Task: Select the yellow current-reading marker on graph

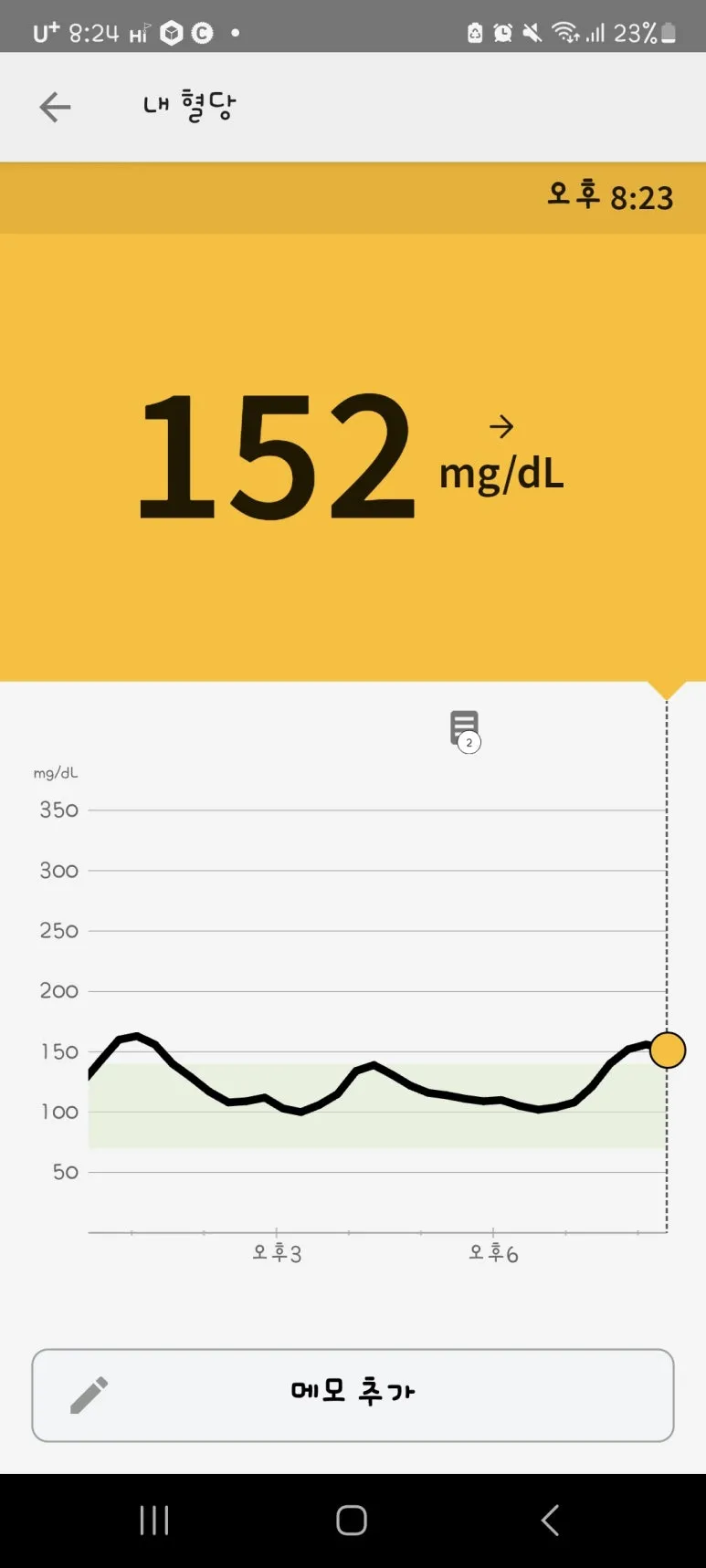Action: [668, 1050]
